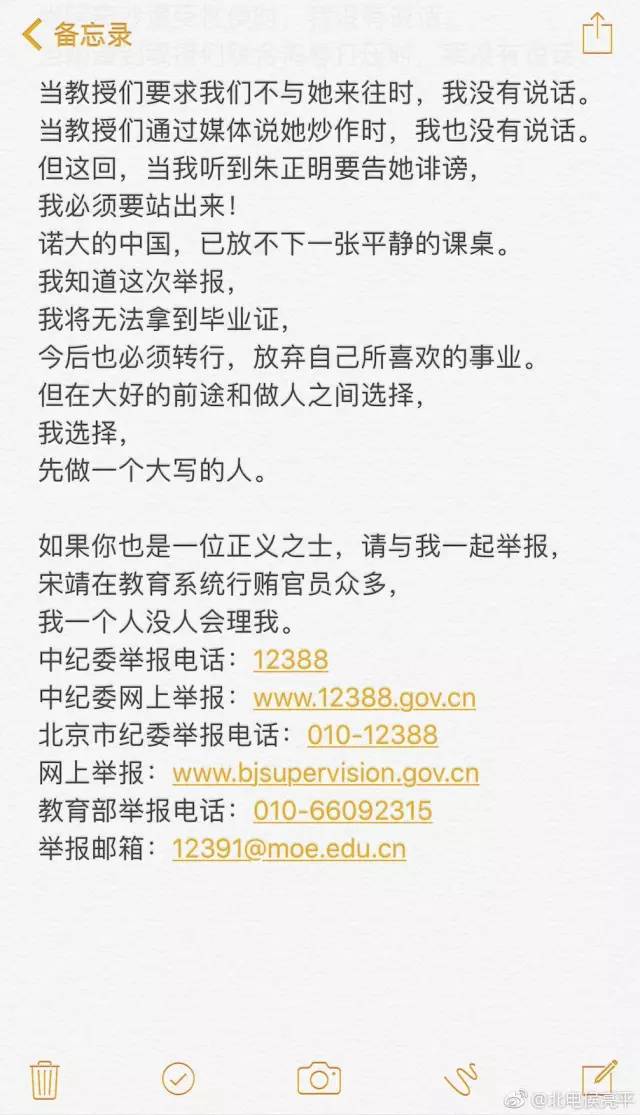
Task: Call 010-66092315 phone link
Action: (x=343, y=811)
